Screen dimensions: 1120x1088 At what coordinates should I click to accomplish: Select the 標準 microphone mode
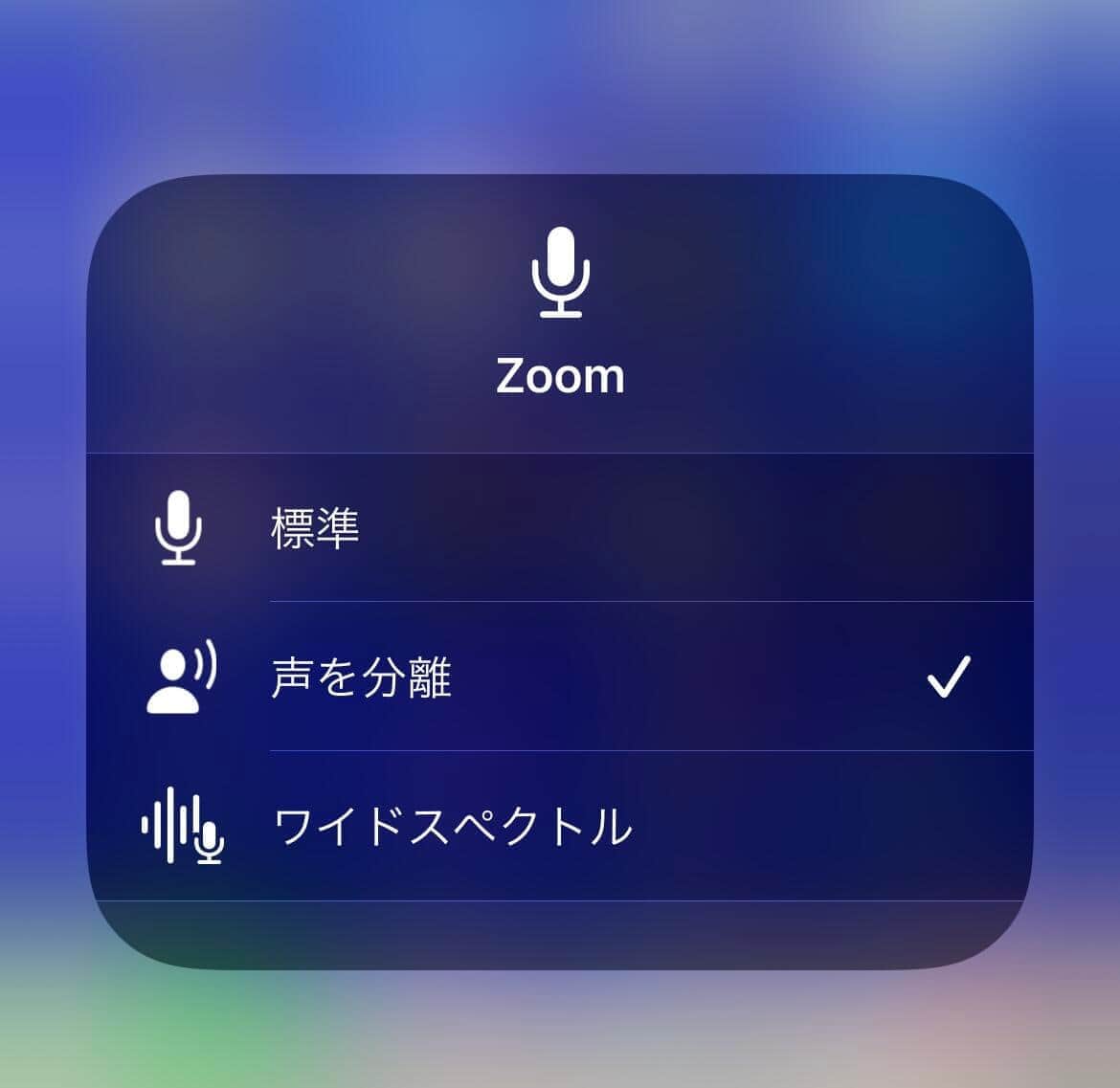click(x=316, y=528)
